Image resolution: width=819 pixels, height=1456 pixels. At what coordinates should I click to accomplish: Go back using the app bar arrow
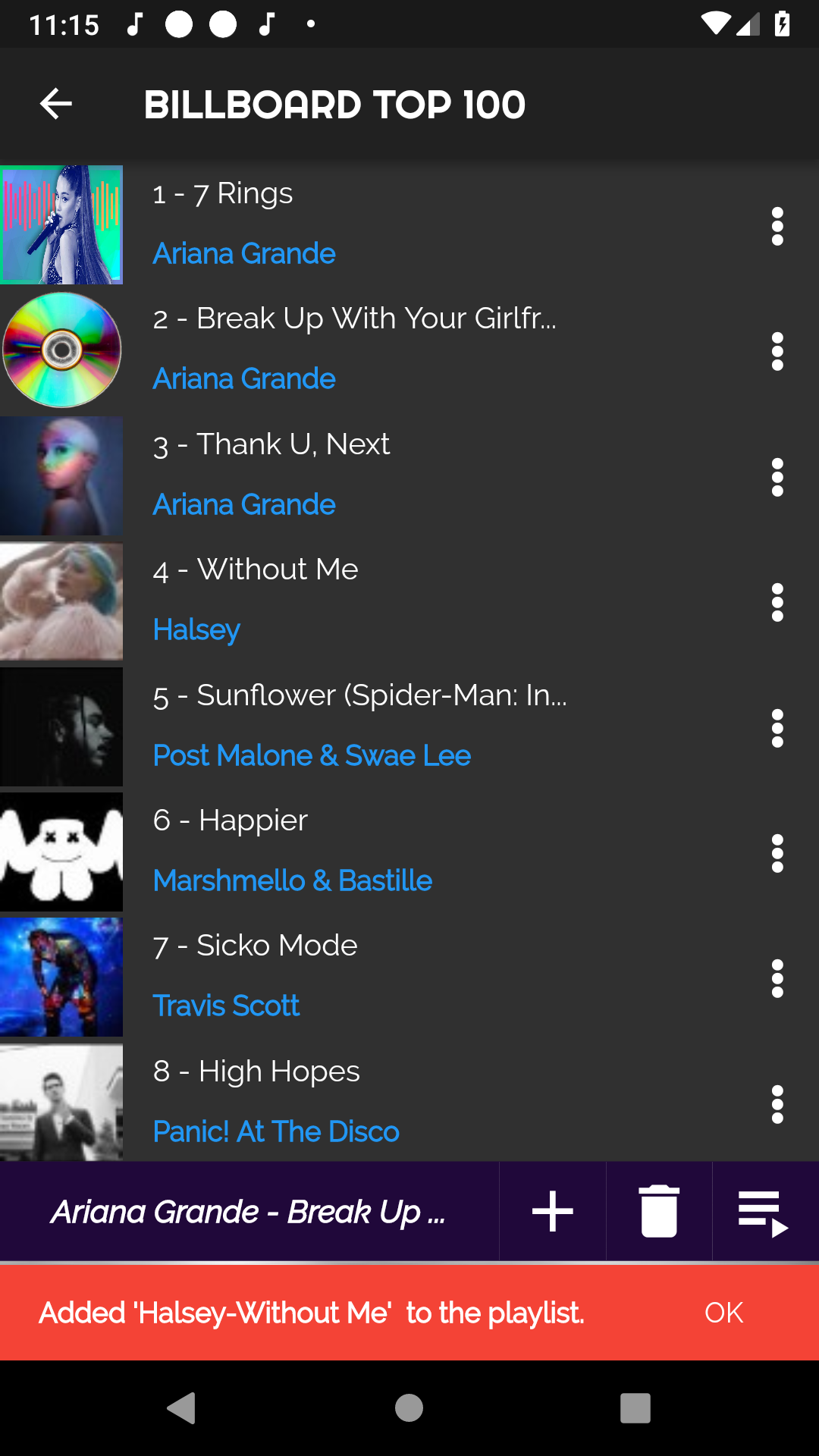coord(56,104)
